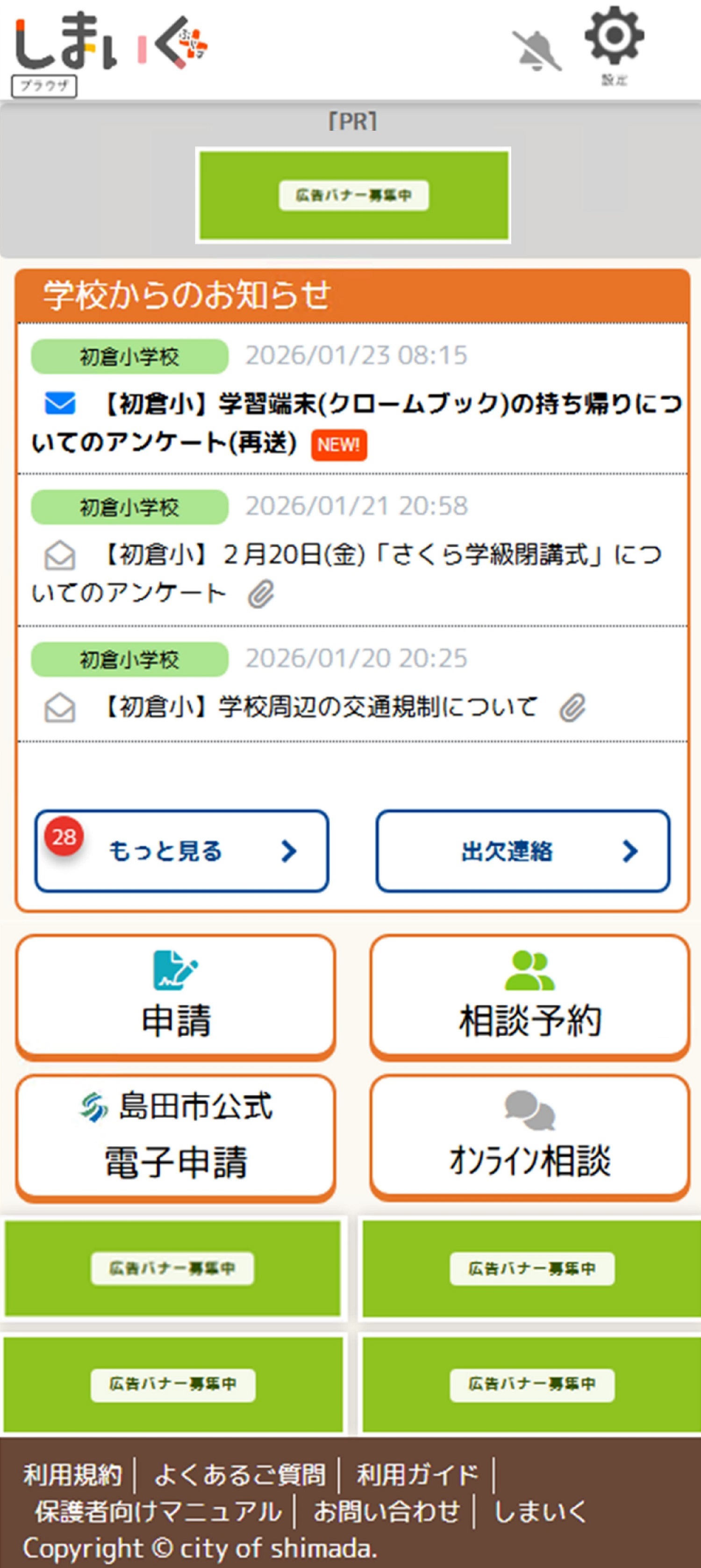
Task: Go to お問い合わせ contact page
Action: click(386, 1511)
